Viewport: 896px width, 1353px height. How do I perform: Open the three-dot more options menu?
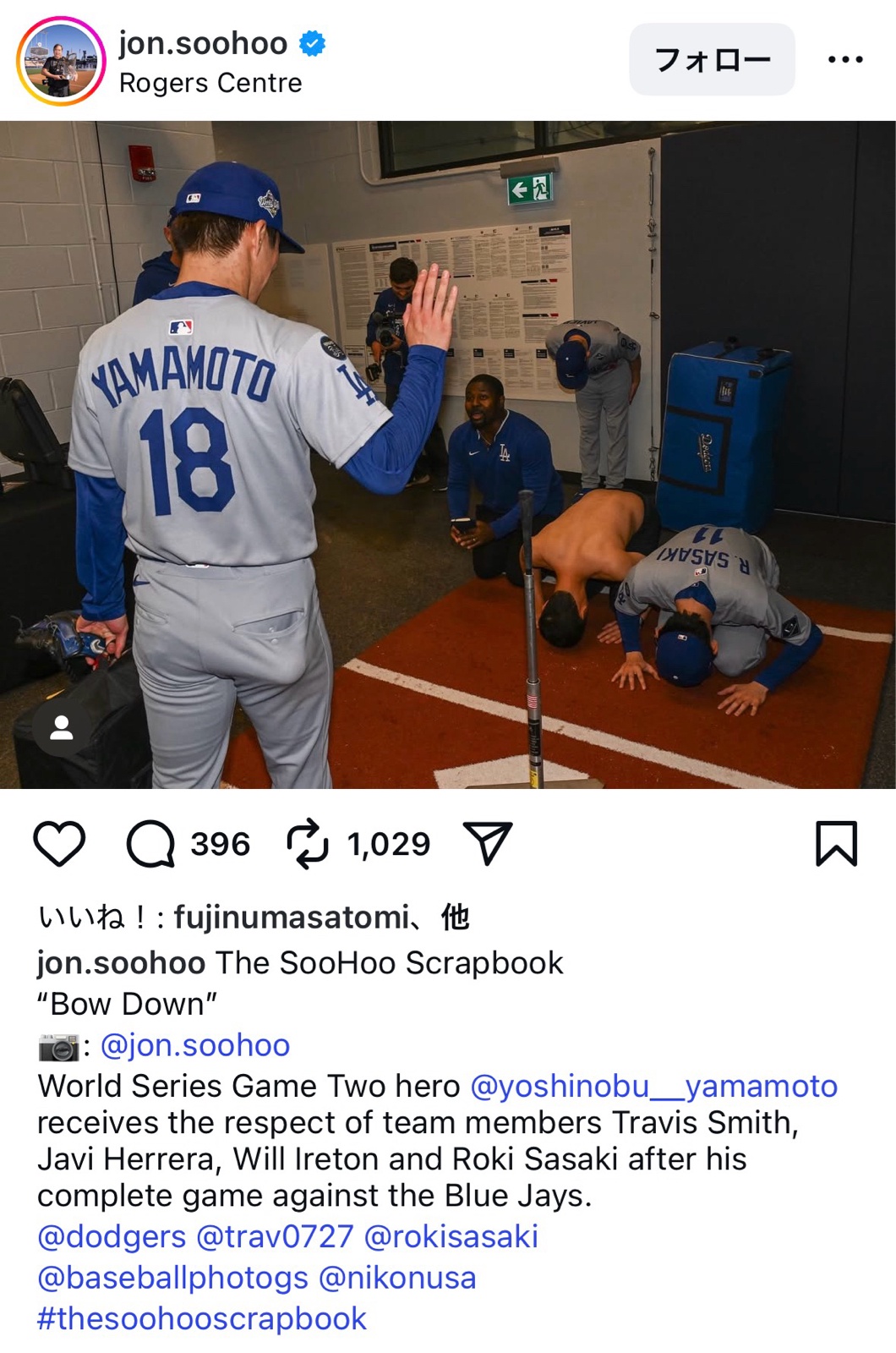click(844, 59)
